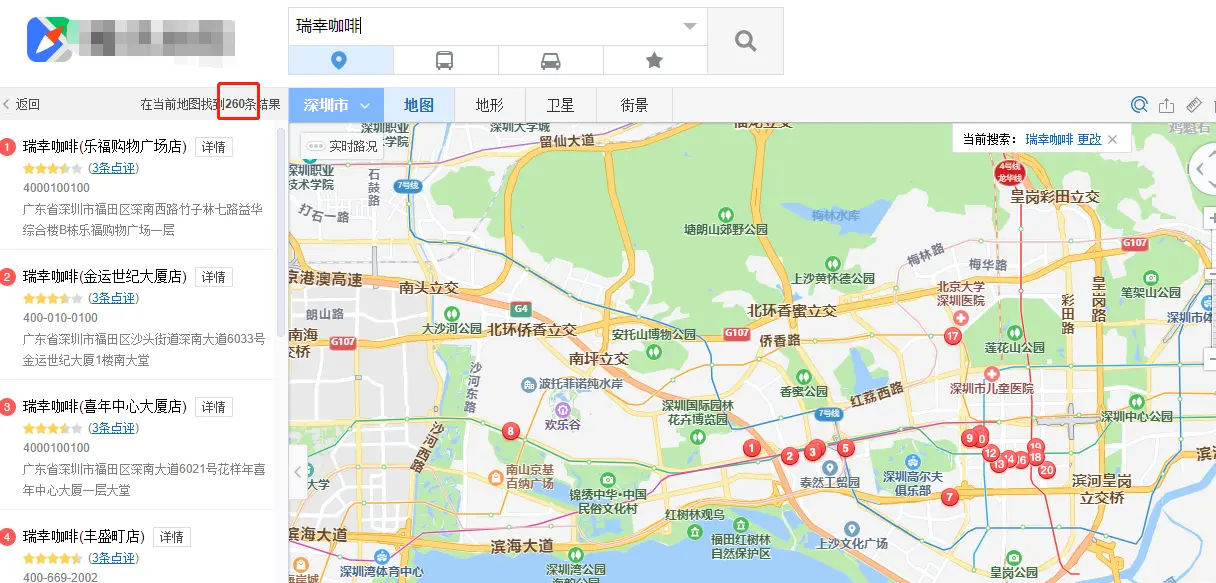
Task: Open the 深圳市 city dropdown
Action: tap(337, 105)
